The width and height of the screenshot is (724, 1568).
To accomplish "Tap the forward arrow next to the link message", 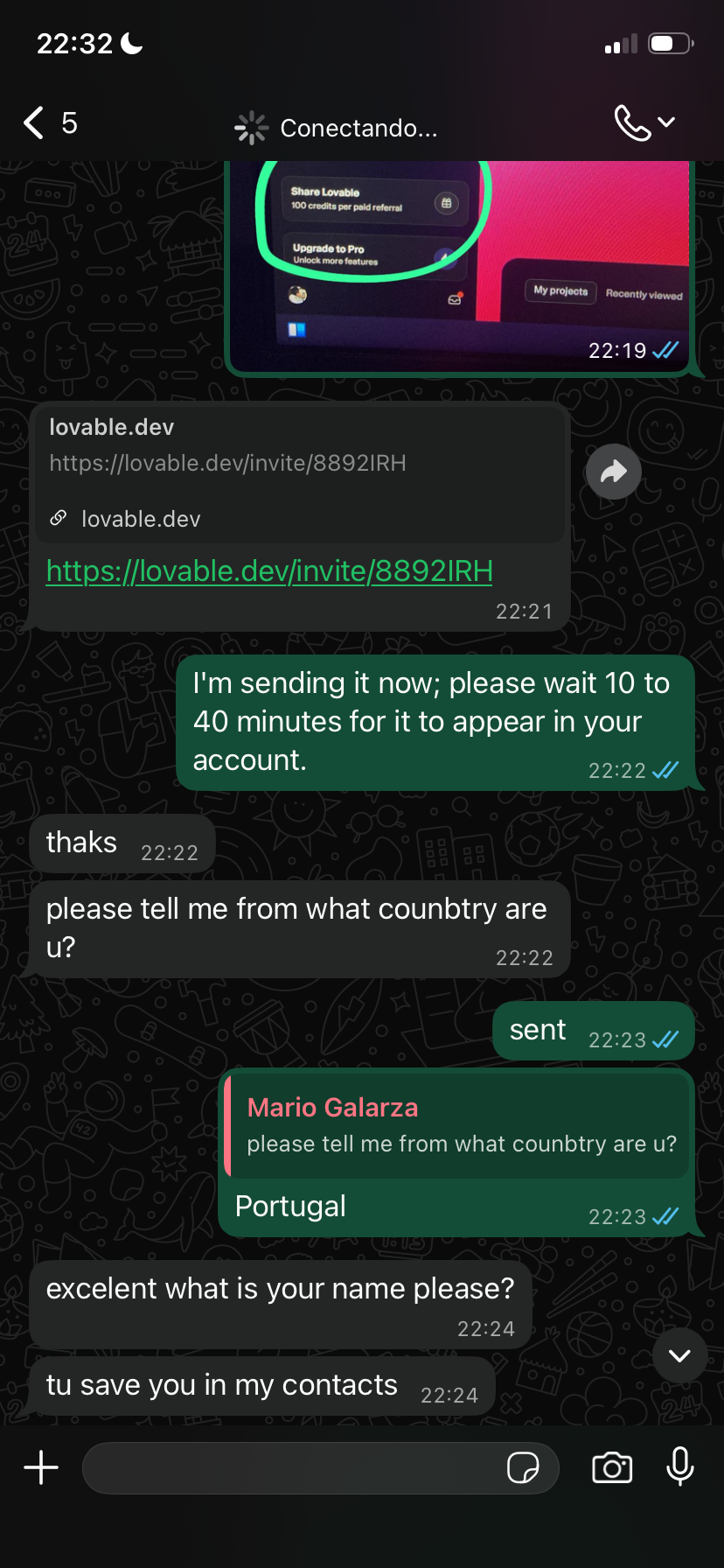I will tap(613, 472).
